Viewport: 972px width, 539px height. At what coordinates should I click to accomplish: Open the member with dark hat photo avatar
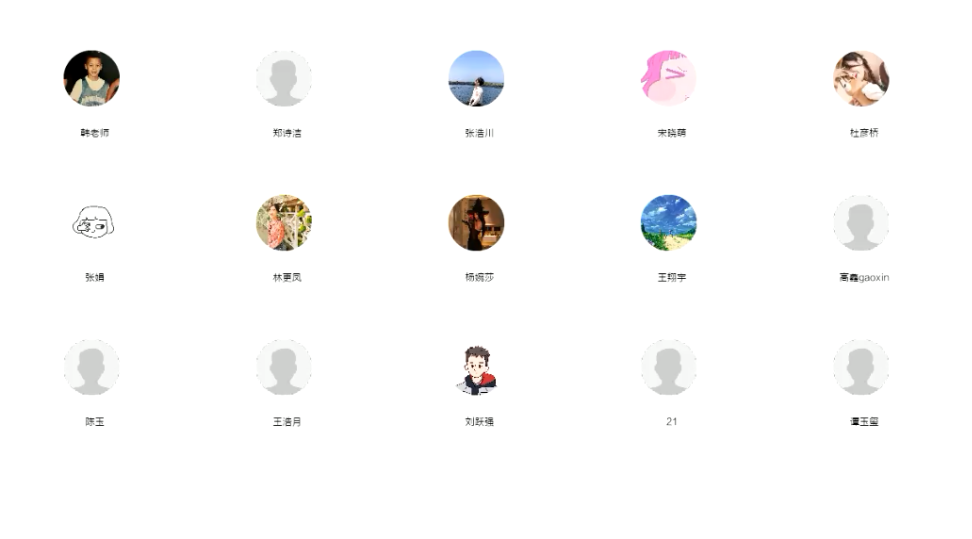476,223
